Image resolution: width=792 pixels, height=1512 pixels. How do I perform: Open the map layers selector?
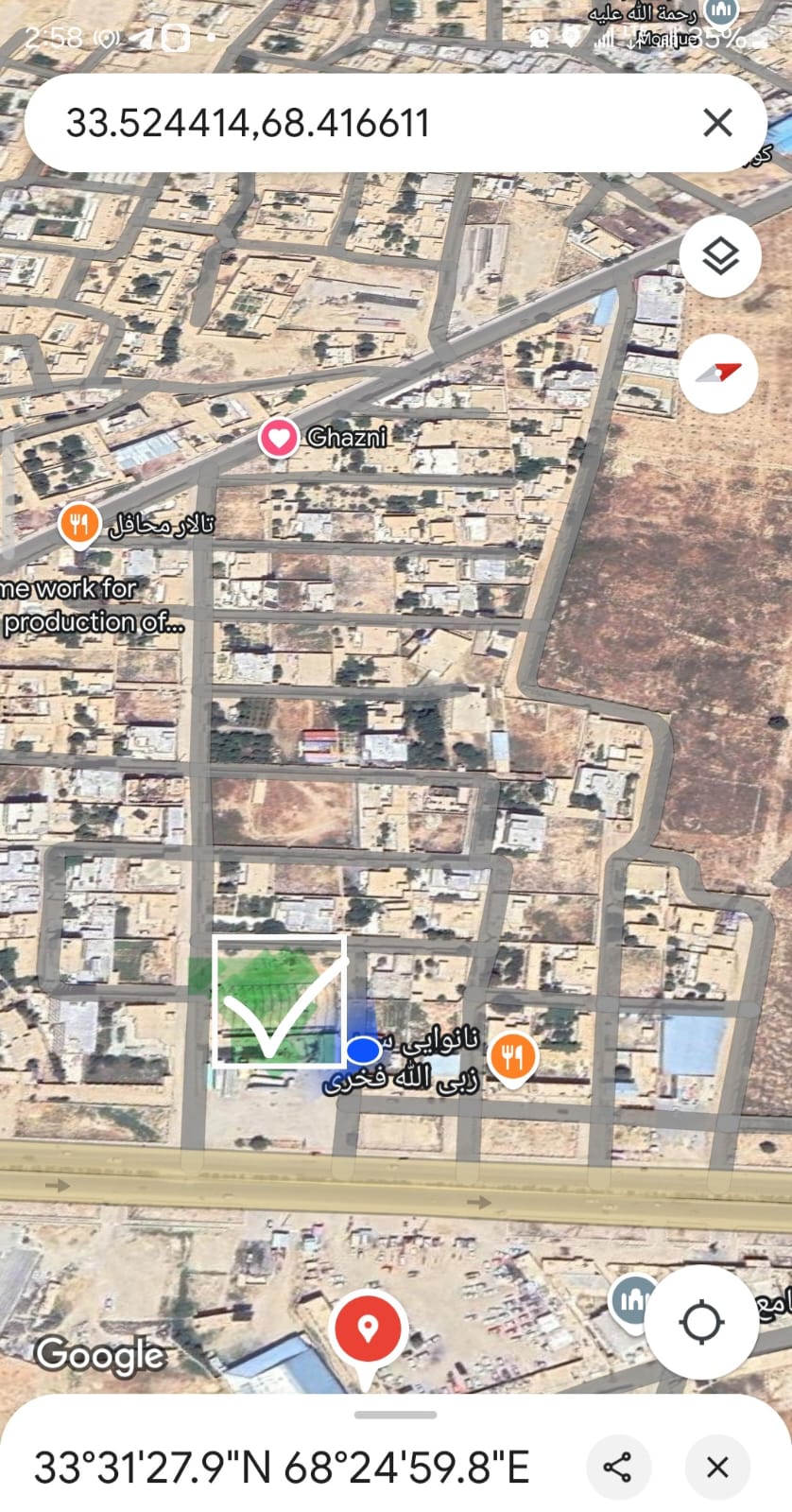pos(720,256)
